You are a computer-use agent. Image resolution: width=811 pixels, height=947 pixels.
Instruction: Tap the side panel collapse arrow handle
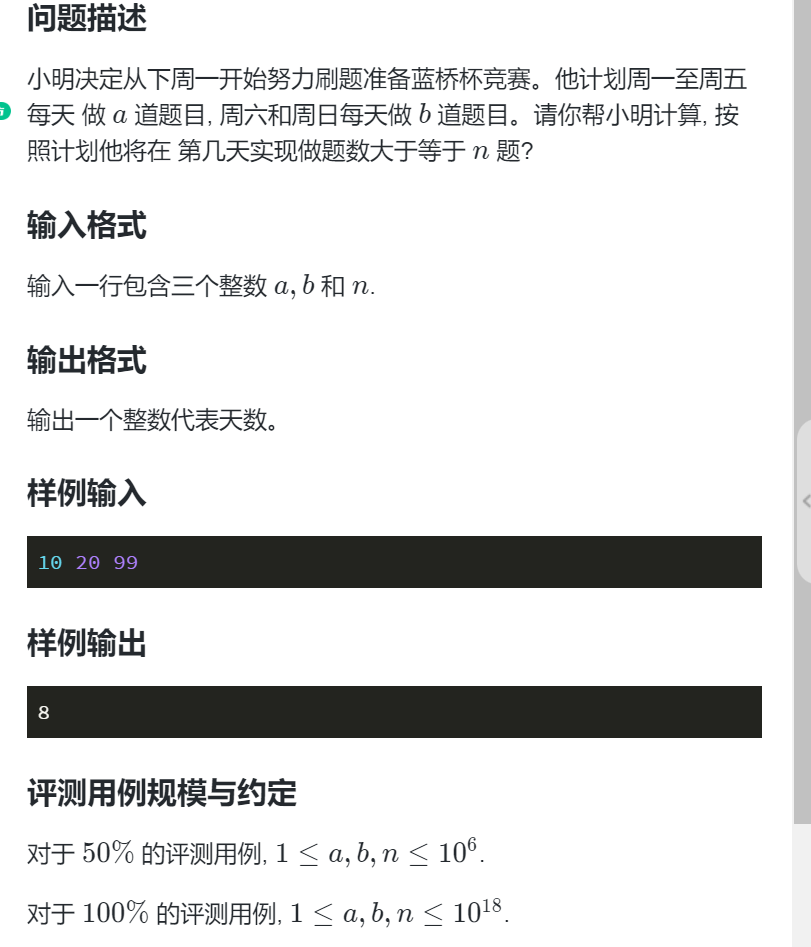tap(804, 501)
